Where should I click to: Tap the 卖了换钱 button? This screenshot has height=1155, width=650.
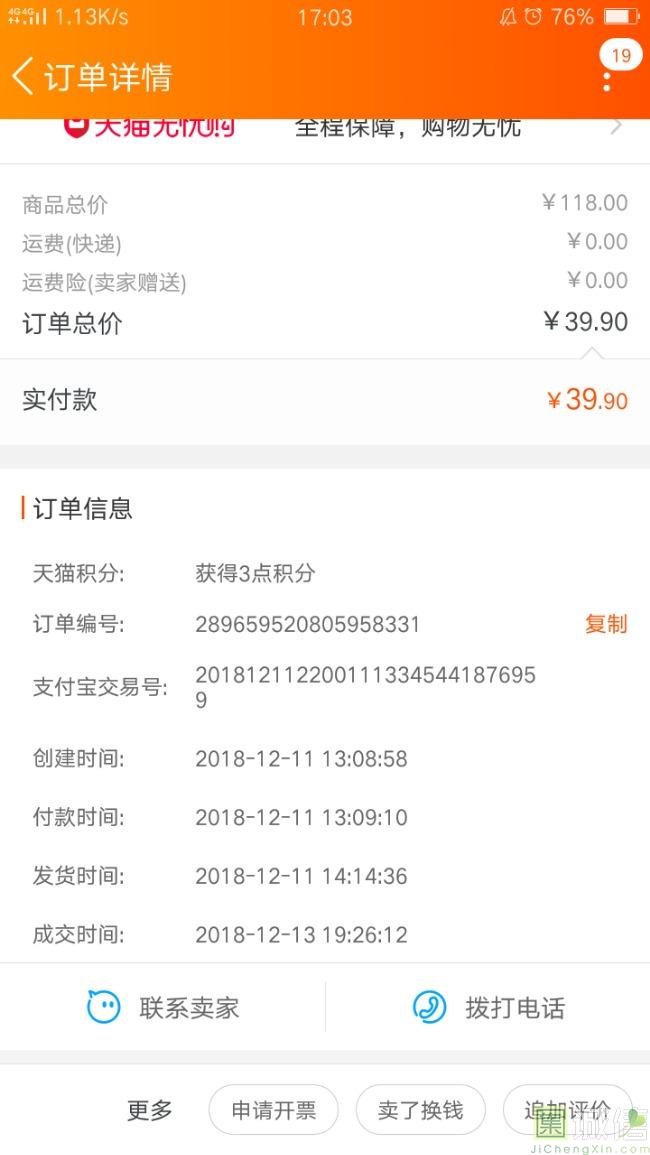coord(421,1109)
